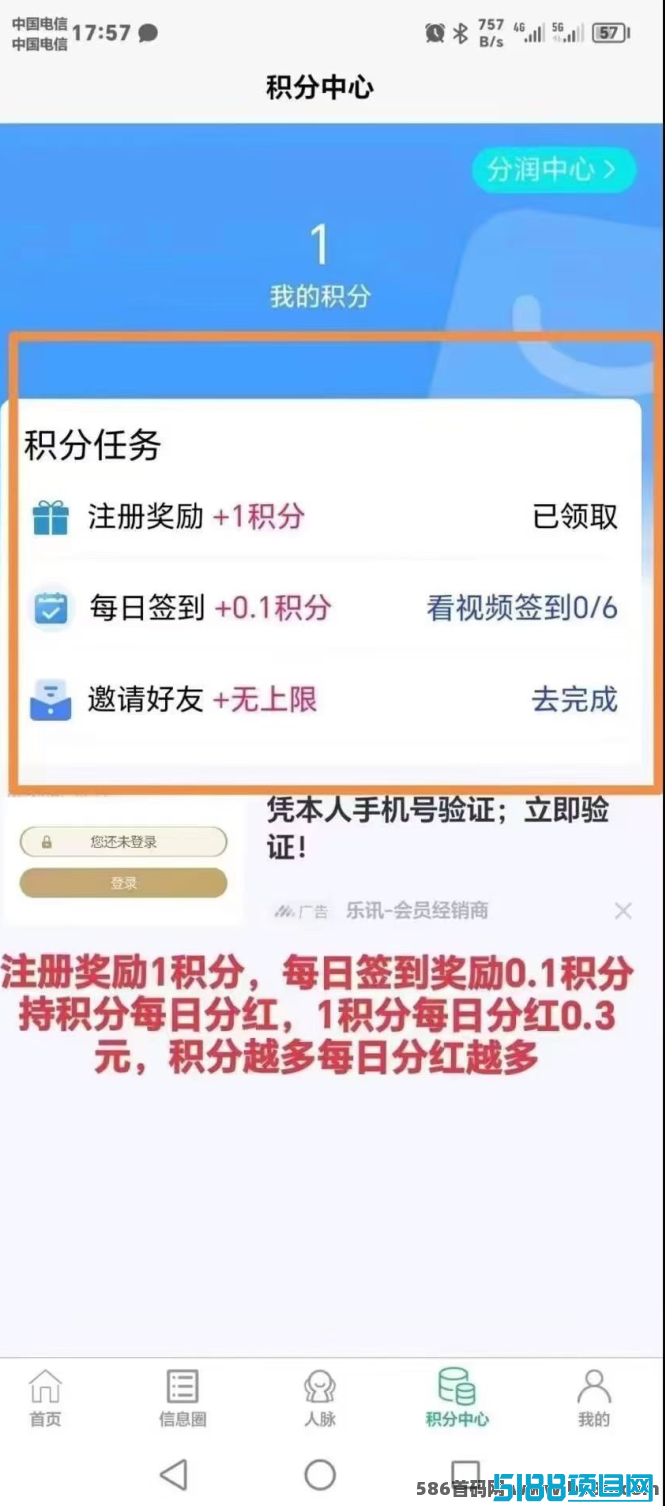Screen dimensions: 665x1506
Task: Tap 去完成 next to 邀请好友
Action: point(575,699)
